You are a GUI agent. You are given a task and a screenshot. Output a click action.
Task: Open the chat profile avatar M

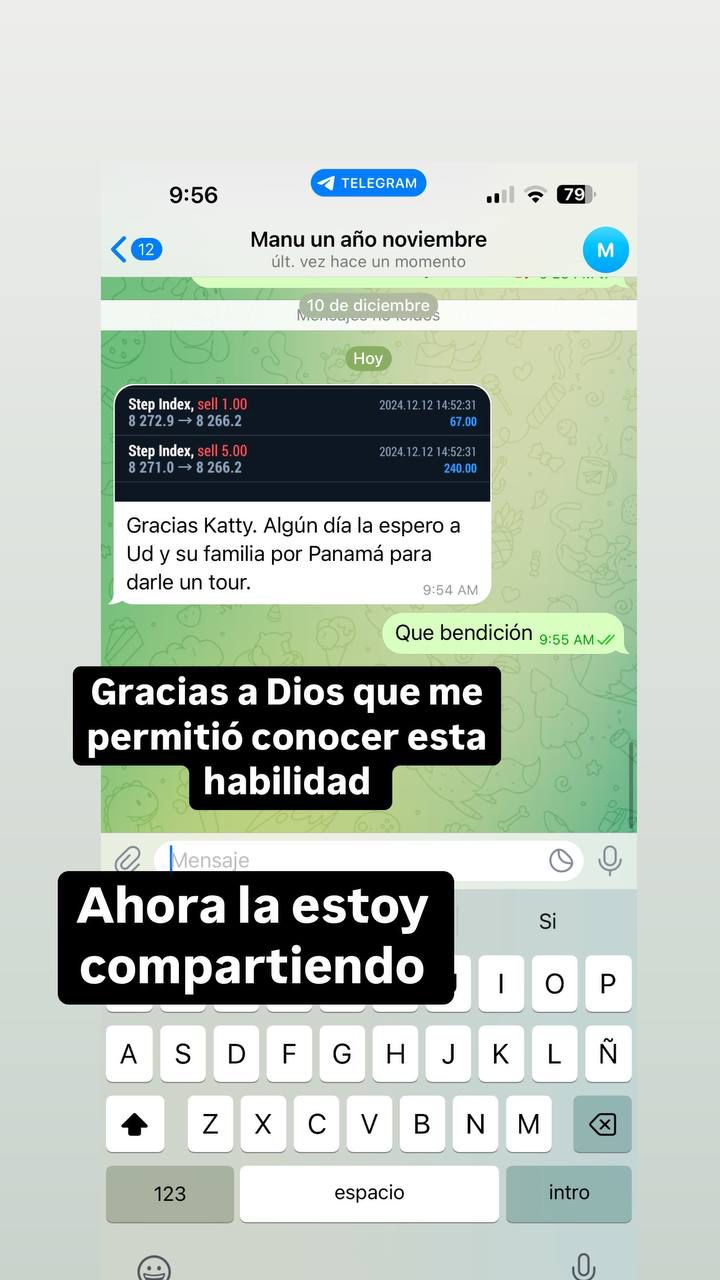[x=605, y=251]
